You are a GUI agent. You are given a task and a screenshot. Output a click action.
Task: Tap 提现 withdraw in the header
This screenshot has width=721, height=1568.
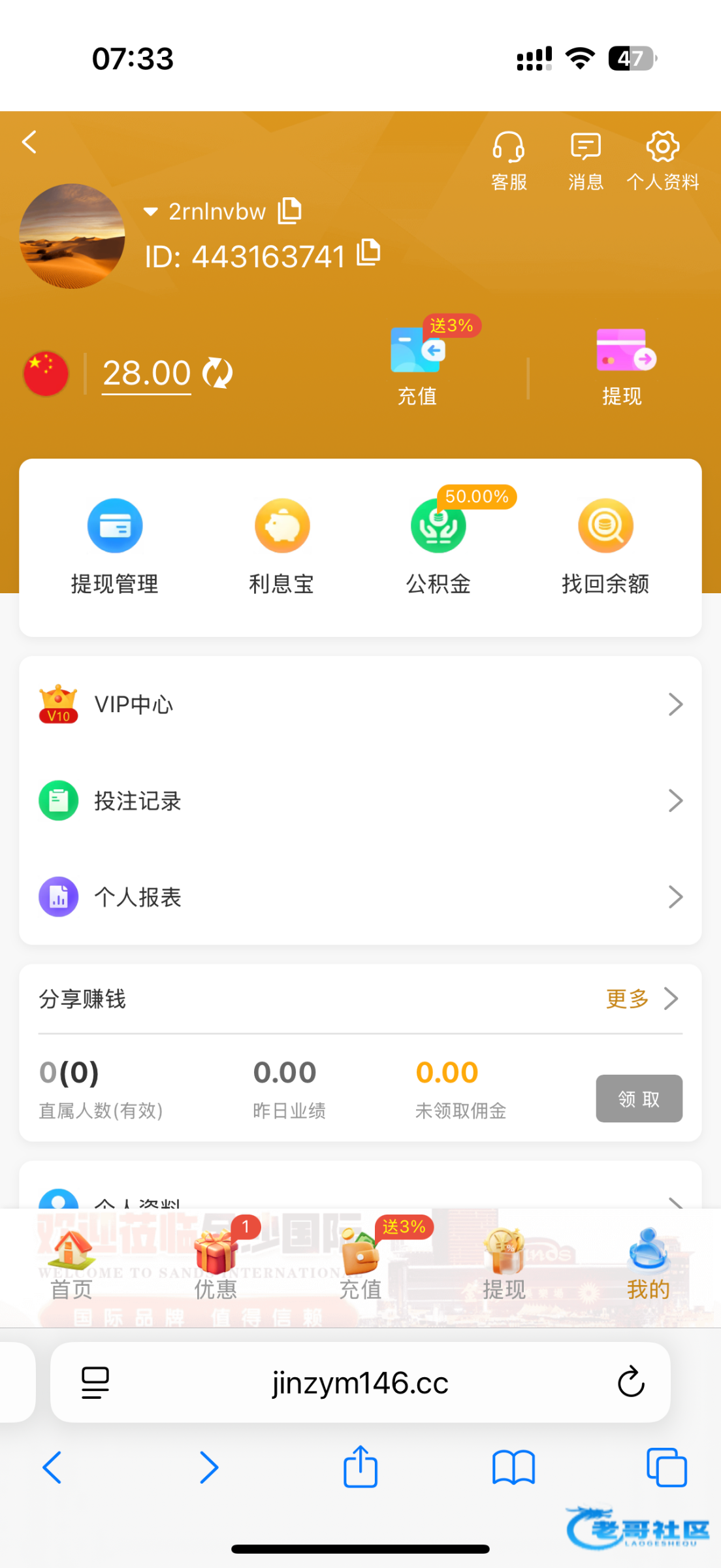[x=623, y=366]
